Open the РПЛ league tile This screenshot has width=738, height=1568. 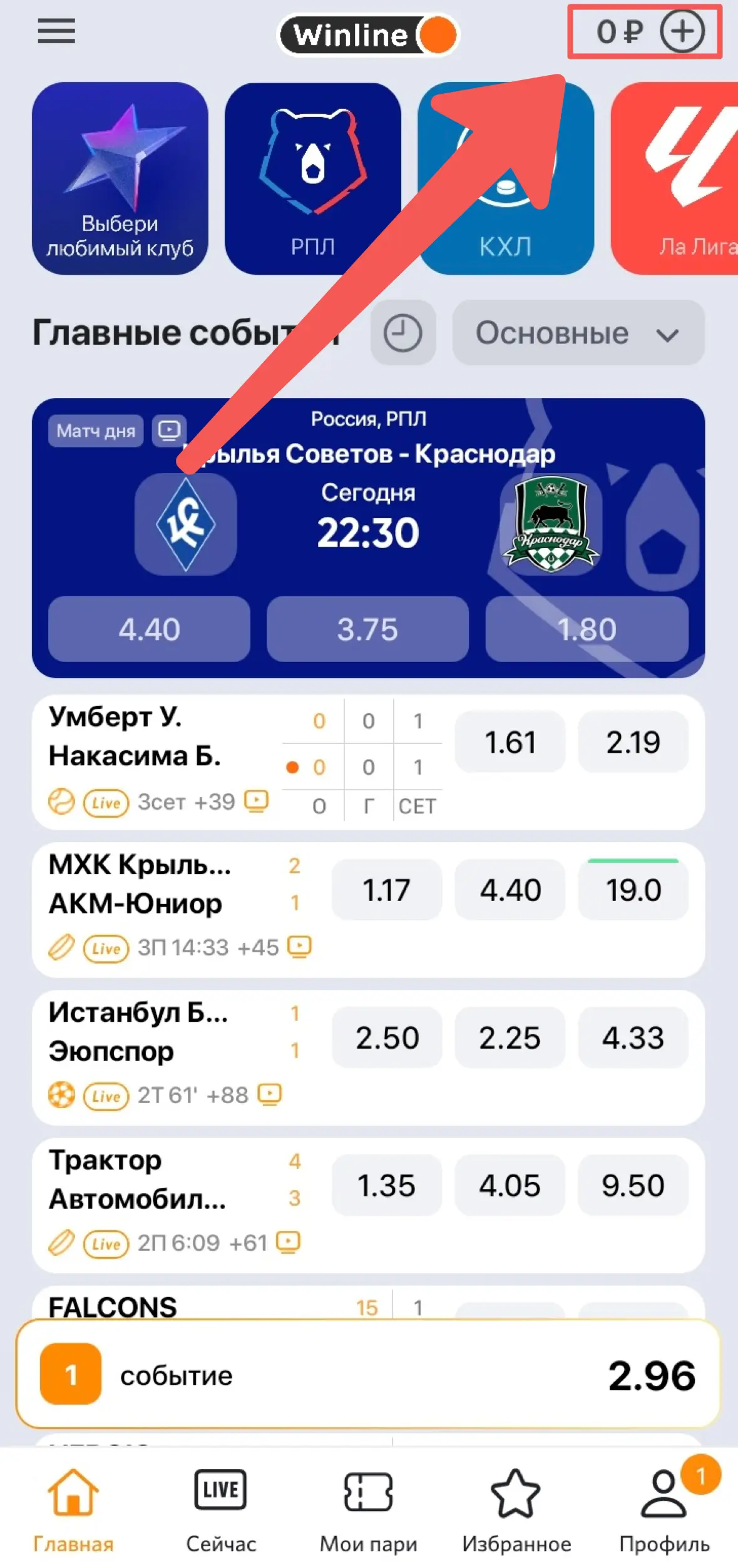(x=312, y=178)
